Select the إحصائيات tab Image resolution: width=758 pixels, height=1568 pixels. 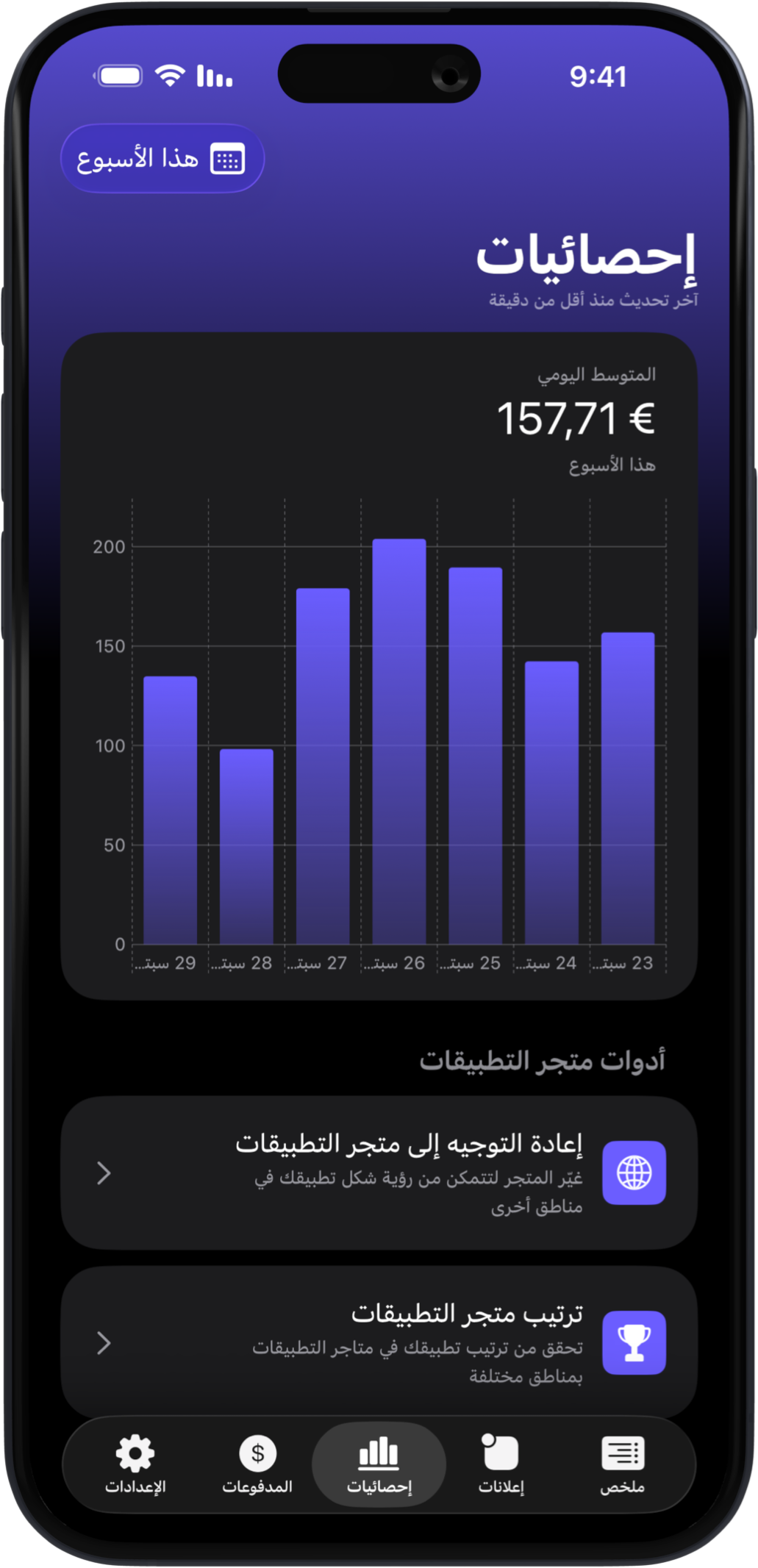pos(379,1464)
